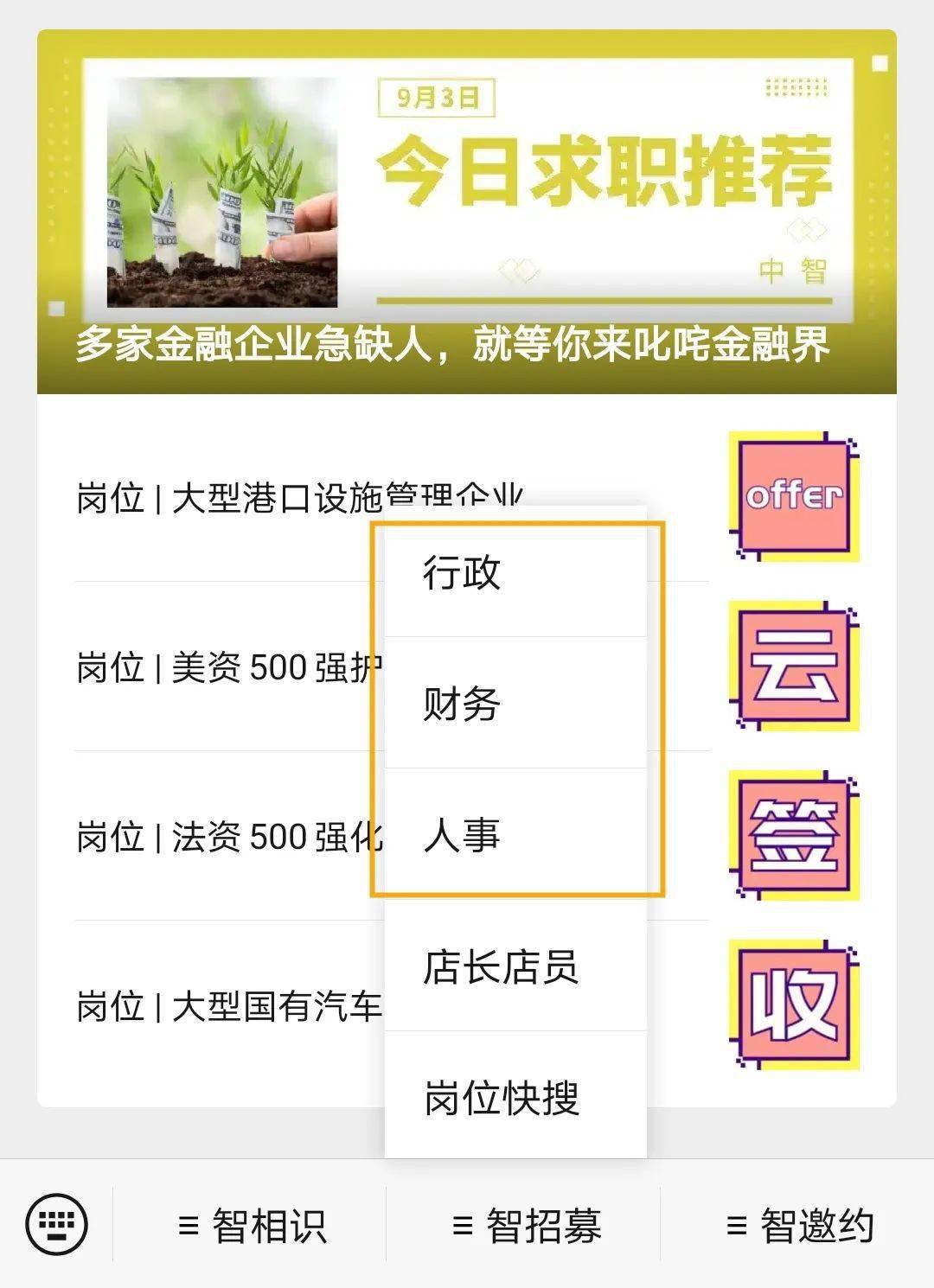
Task: Open the 智招募 menu
Action: coord(525,1226)
